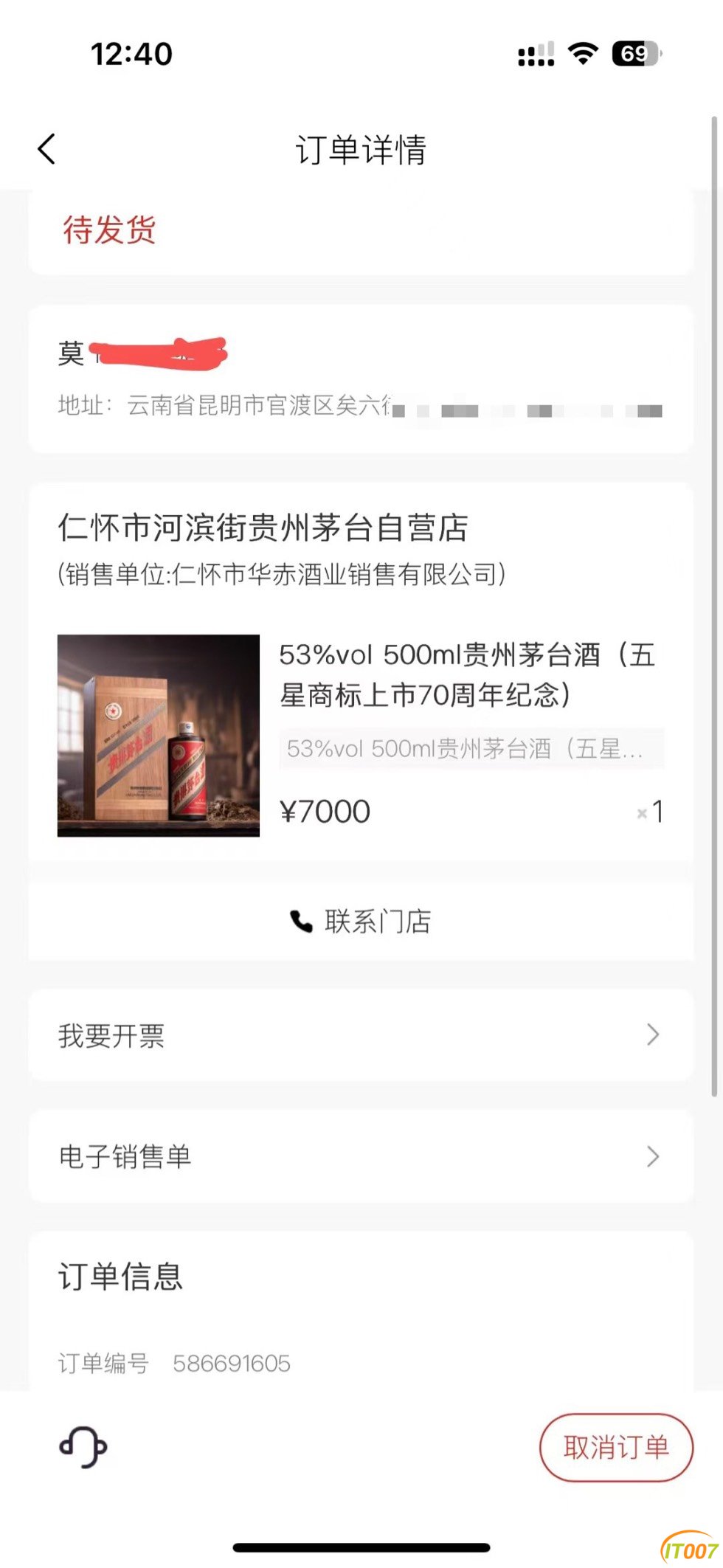
Task: Tap 取消订单 to cancel the order
Action: tap(616, 1447)
